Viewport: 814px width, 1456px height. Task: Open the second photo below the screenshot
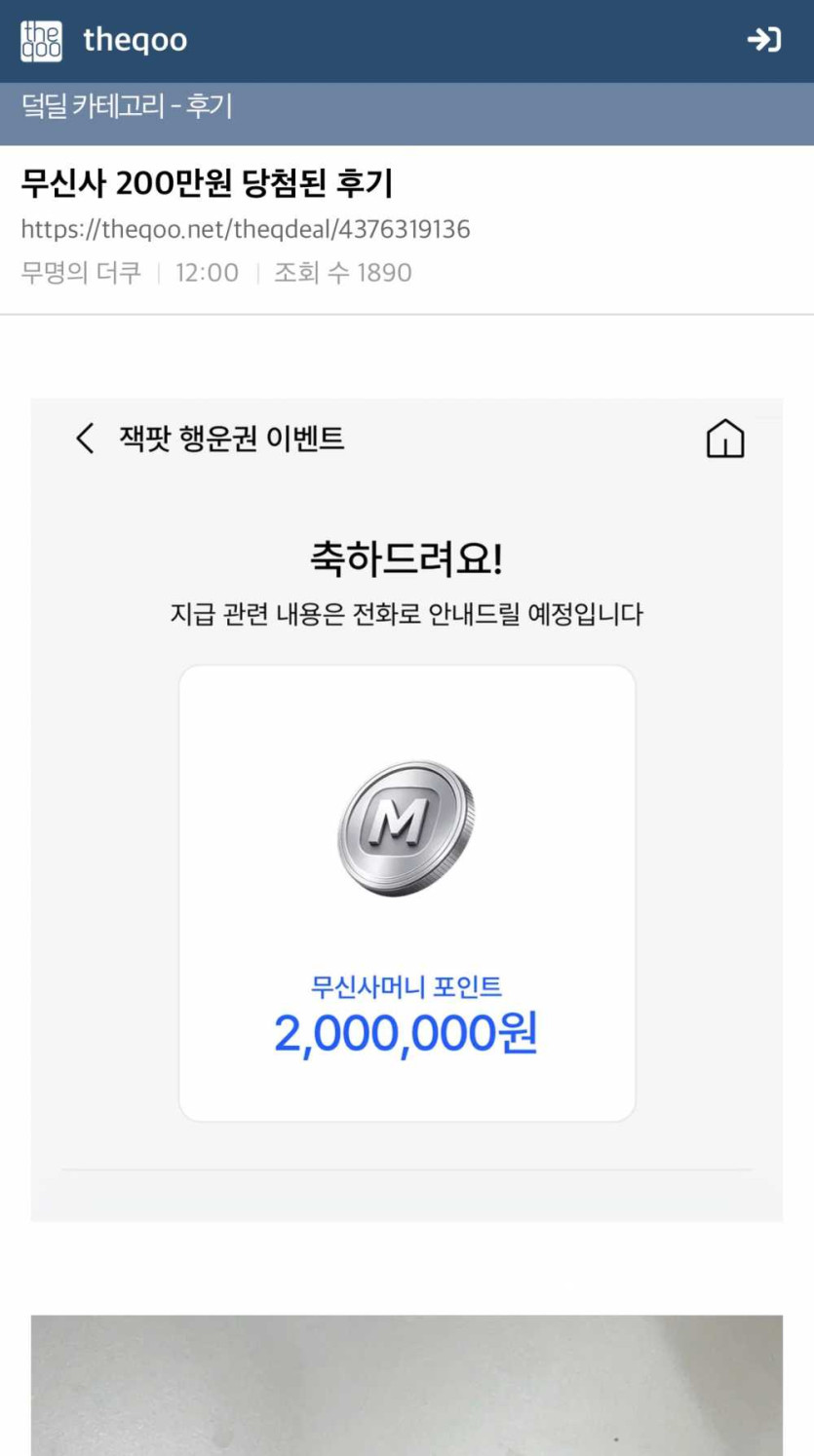click(x=407, y=1385)
